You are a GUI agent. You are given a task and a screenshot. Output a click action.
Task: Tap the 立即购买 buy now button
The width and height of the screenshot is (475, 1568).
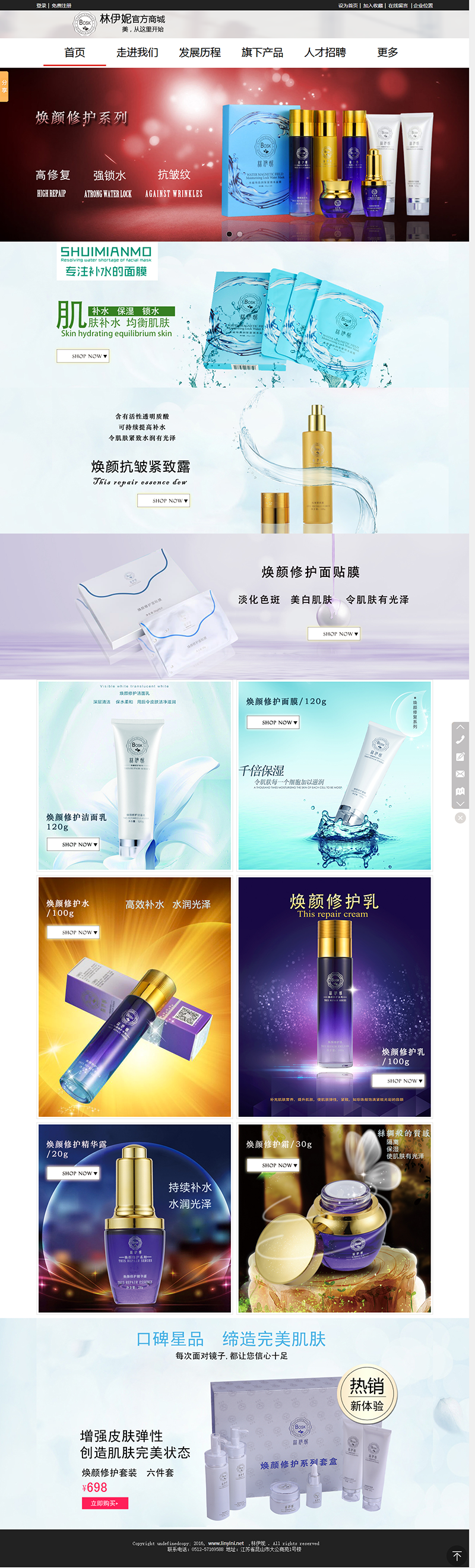(104, 1503)
